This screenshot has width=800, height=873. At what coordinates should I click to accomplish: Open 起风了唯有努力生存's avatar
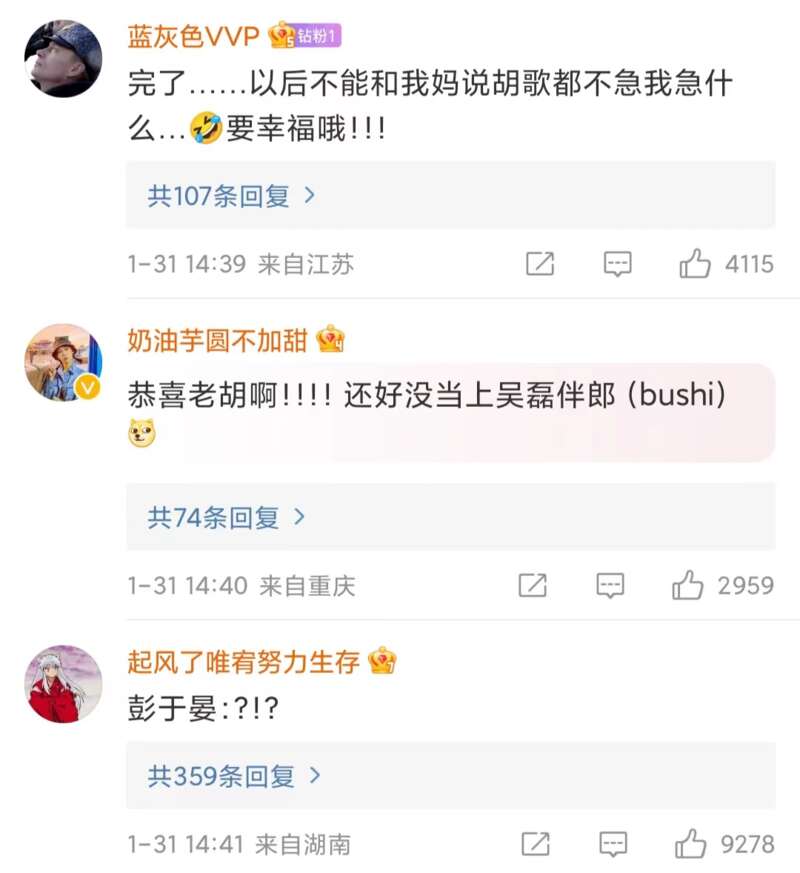point(62,684)
